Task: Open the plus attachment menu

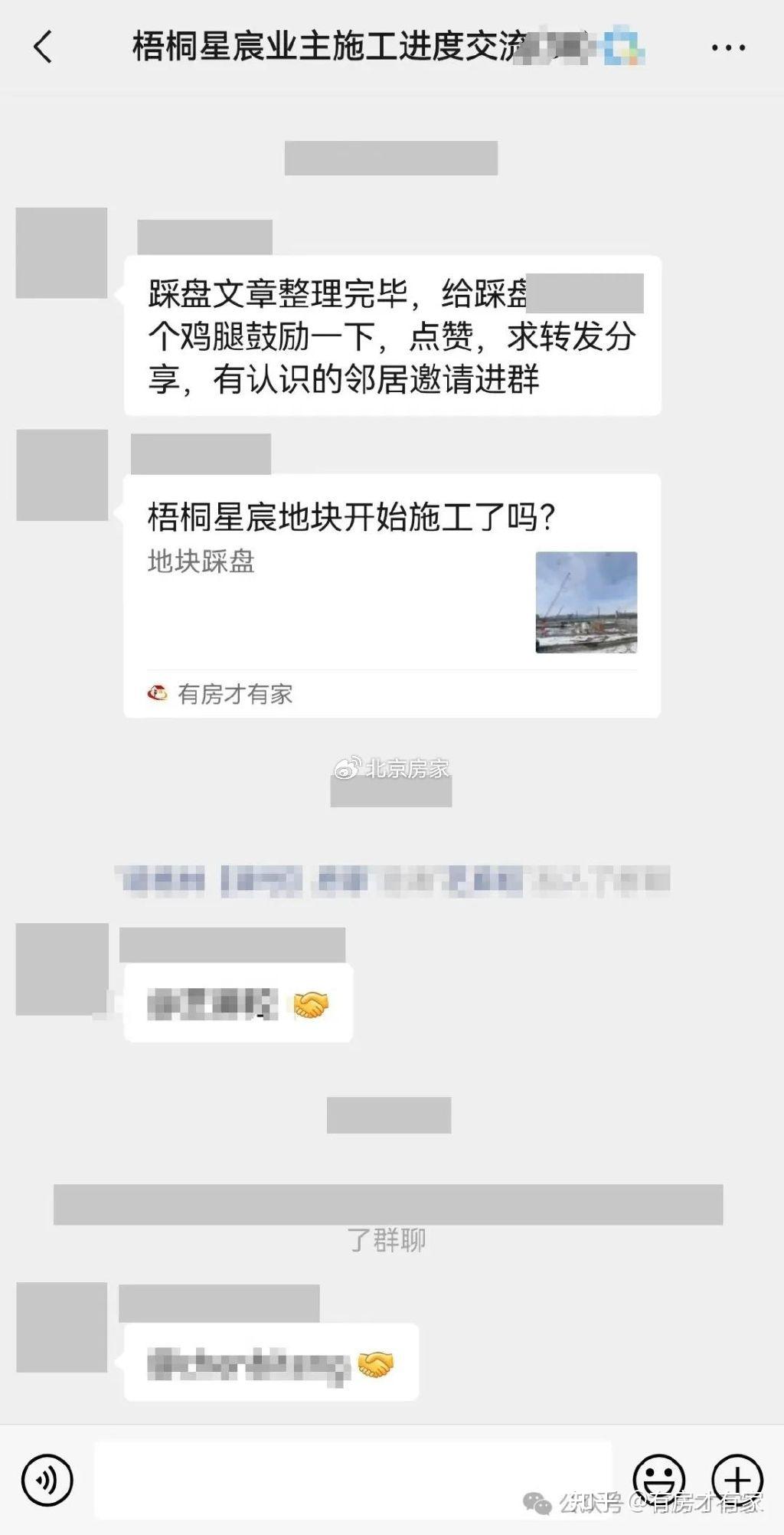Action: tap(737, 1478)
